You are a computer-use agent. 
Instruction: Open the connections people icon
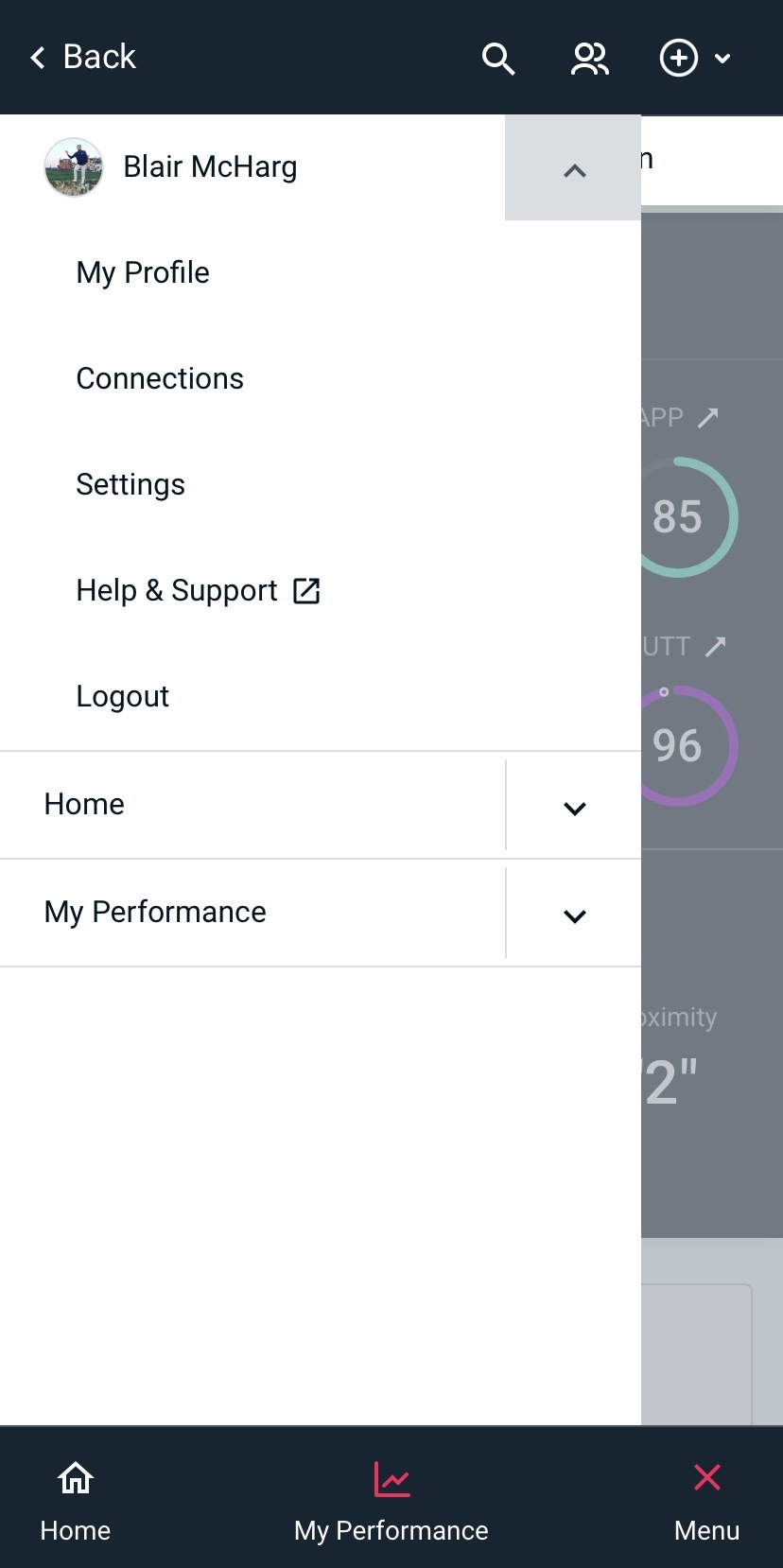click(589, 59)
